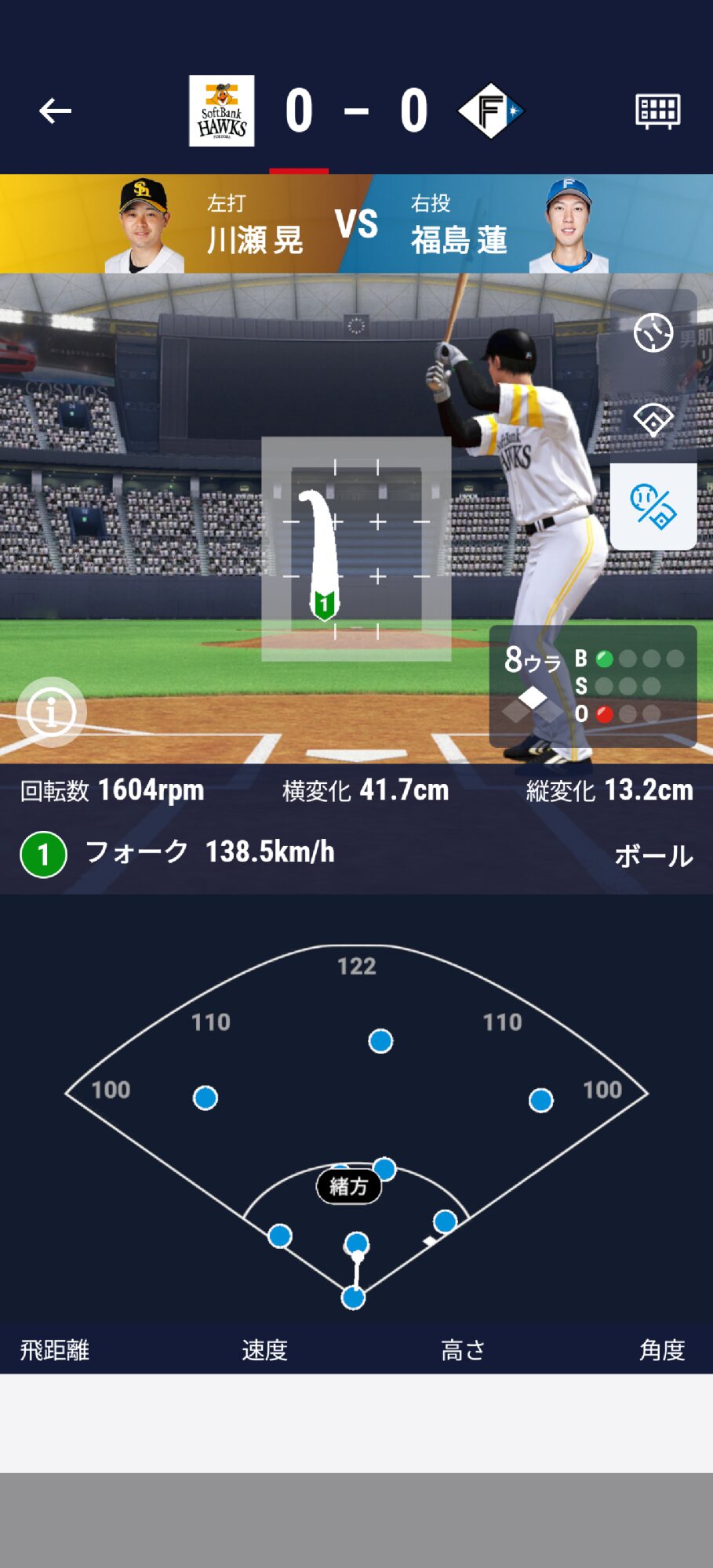This screenshot has height=1568, width=713.
Task: Select the 緒方 fielder label
Action: pyautogui.click(x=348, y=1186)
